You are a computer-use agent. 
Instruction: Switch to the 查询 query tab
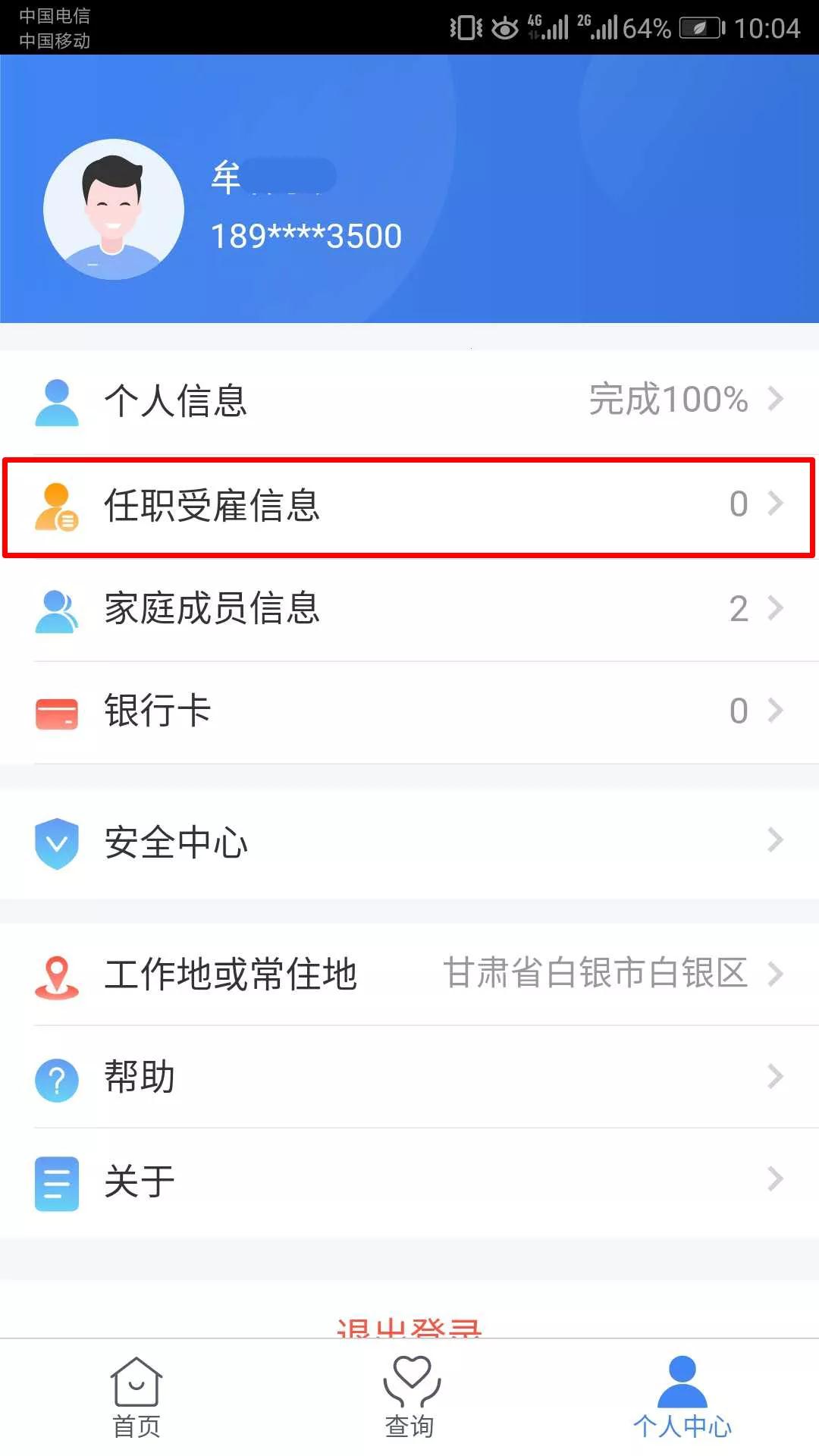[x=409, y=1398]
